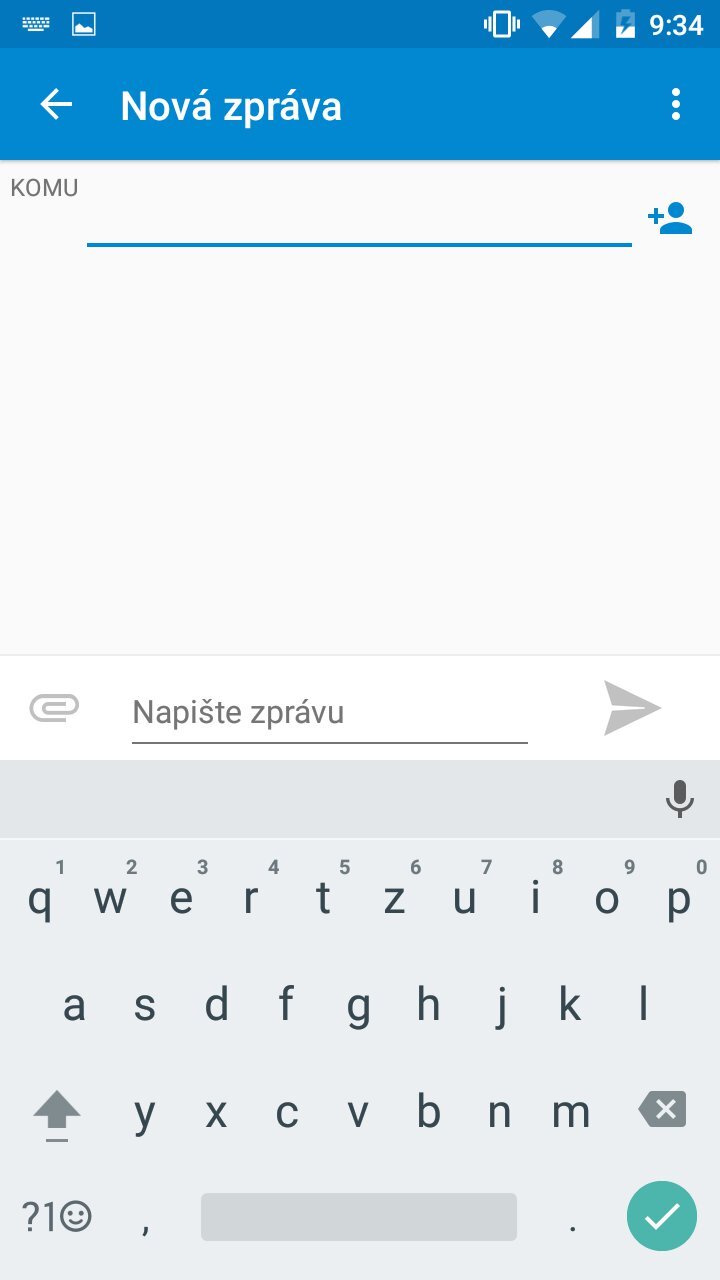The width and height of the screenshot is (720, 1280).
Task: Open the overflow menu
Action: (x=676, y=105)
